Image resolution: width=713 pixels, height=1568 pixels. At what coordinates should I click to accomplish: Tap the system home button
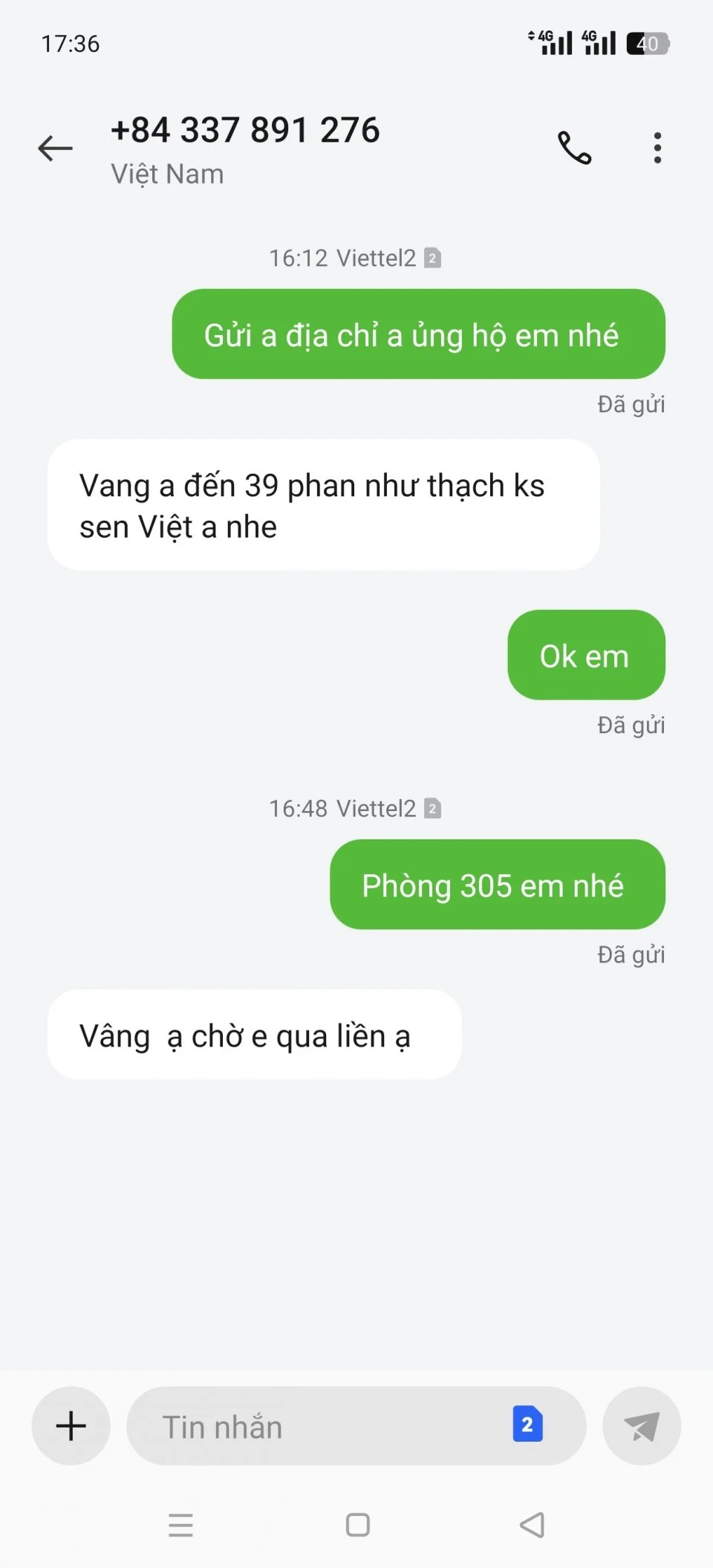click(358, 1525)
